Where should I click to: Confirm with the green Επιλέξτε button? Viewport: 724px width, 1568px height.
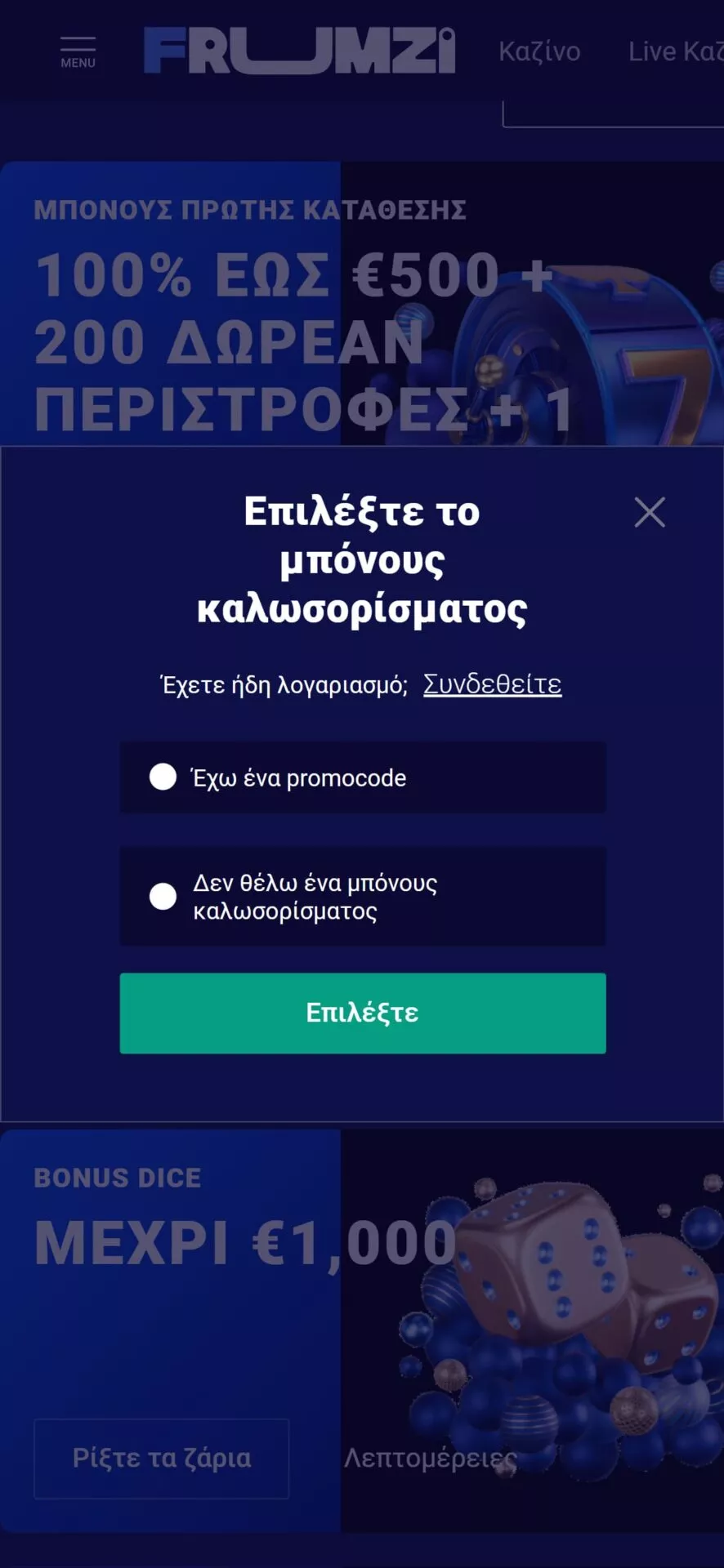(363, 1013)
